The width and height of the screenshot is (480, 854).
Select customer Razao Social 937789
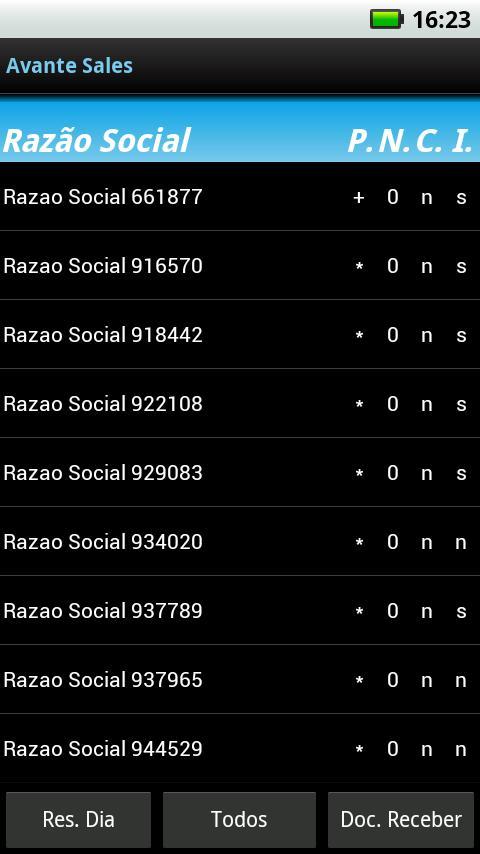tap(240, 611)
